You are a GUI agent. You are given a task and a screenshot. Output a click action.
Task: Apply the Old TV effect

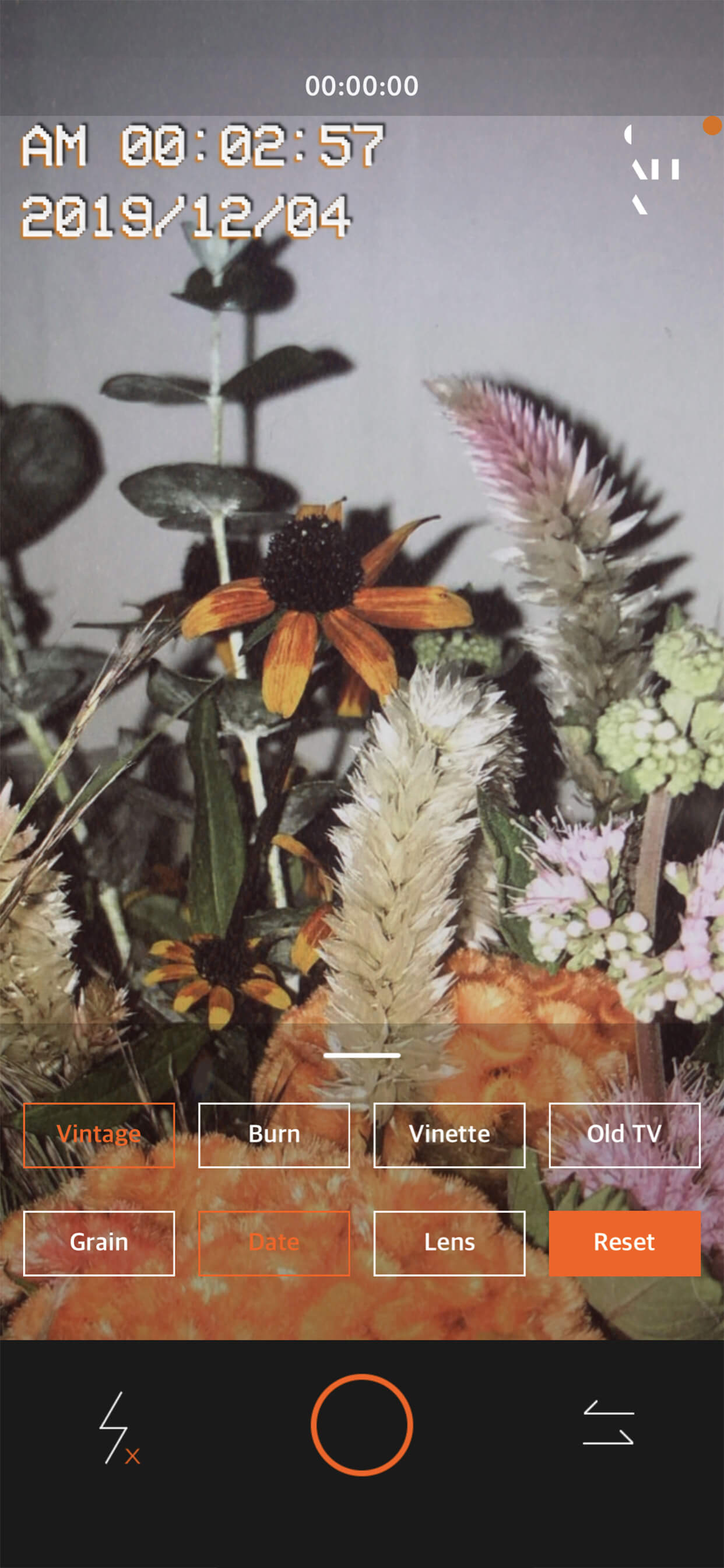(x=624, y=1135)
